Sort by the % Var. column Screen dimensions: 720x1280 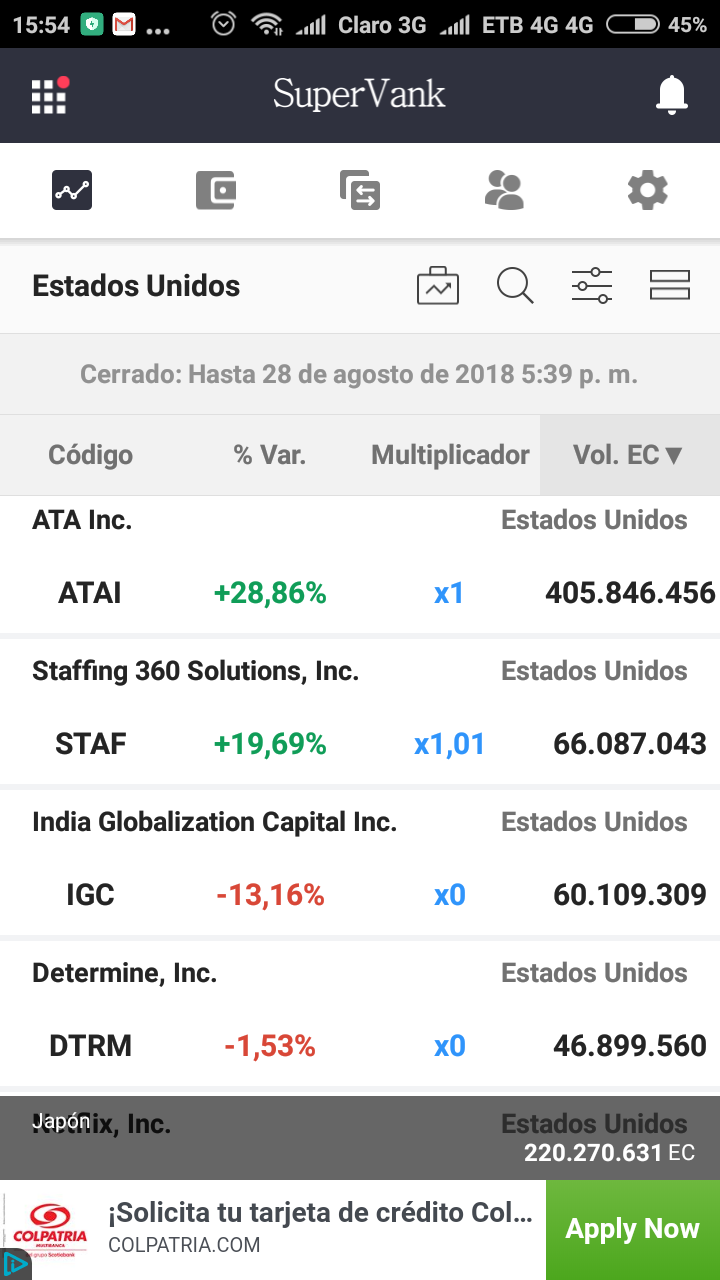270,455
